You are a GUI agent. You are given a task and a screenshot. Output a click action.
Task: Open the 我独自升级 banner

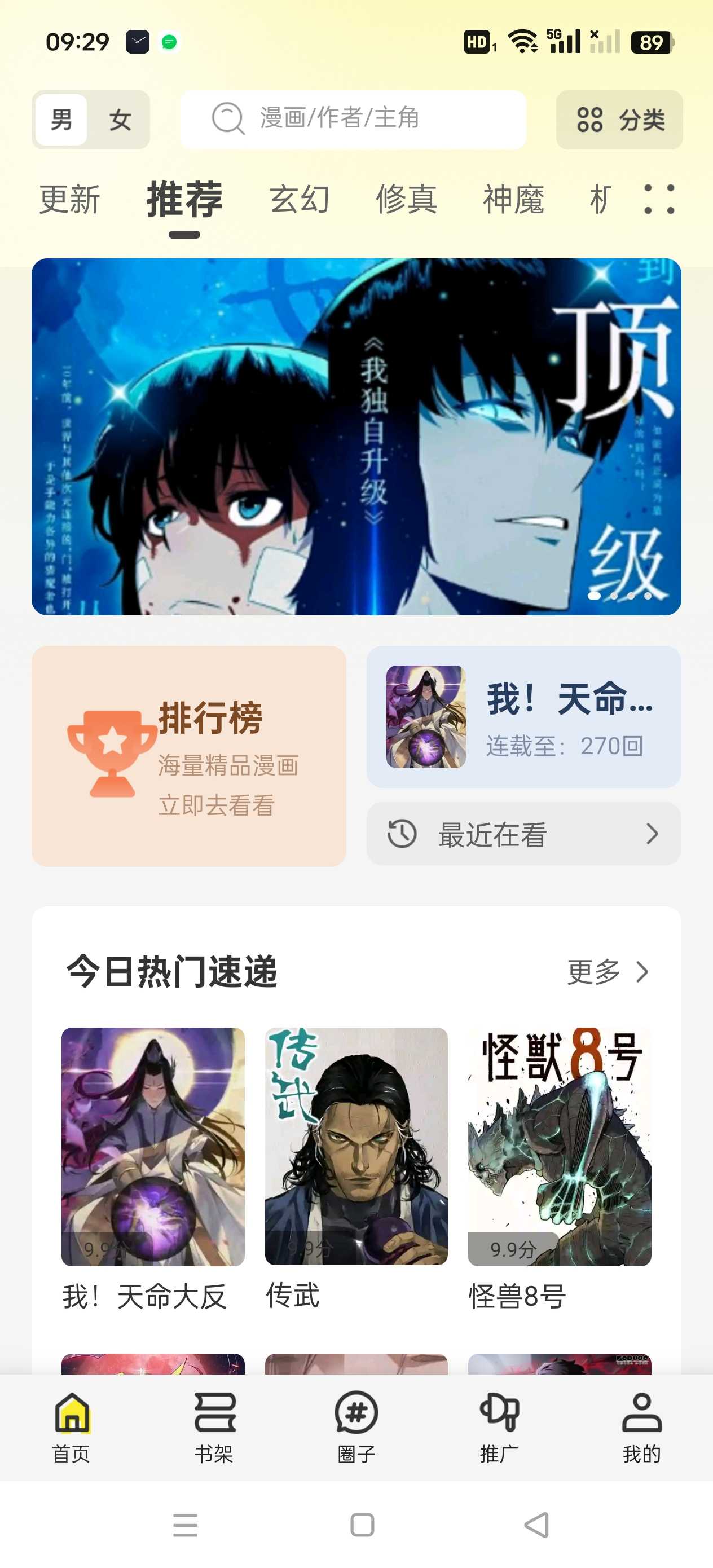tap(356, 437)
